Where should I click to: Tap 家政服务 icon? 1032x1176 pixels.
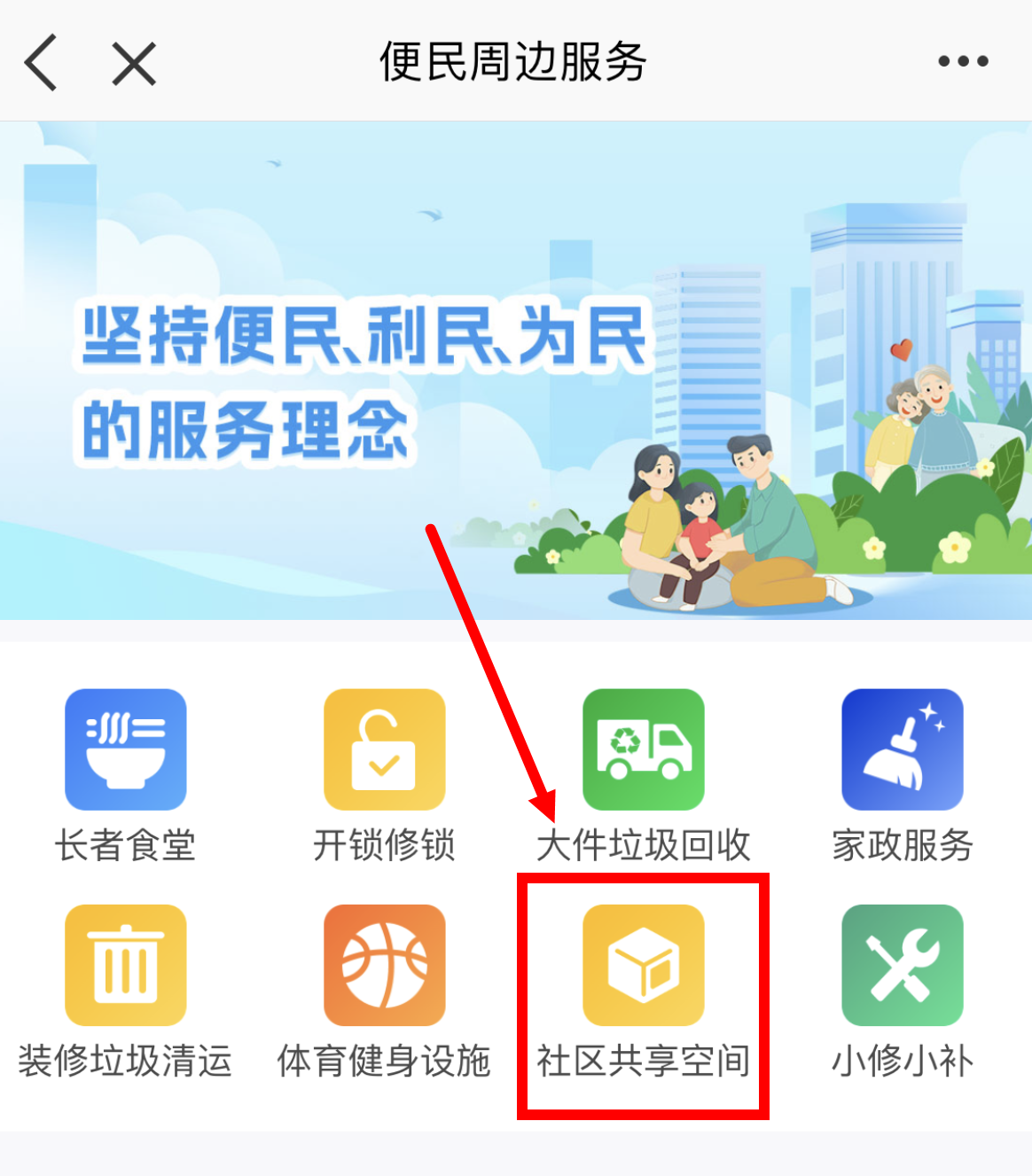(x=902, y=750)
